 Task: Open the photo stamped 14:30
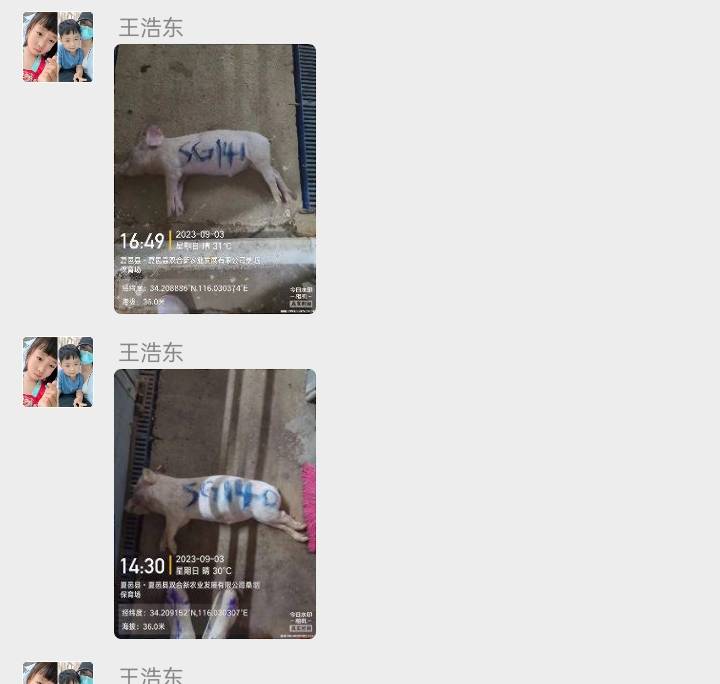[x=215, y=504]
